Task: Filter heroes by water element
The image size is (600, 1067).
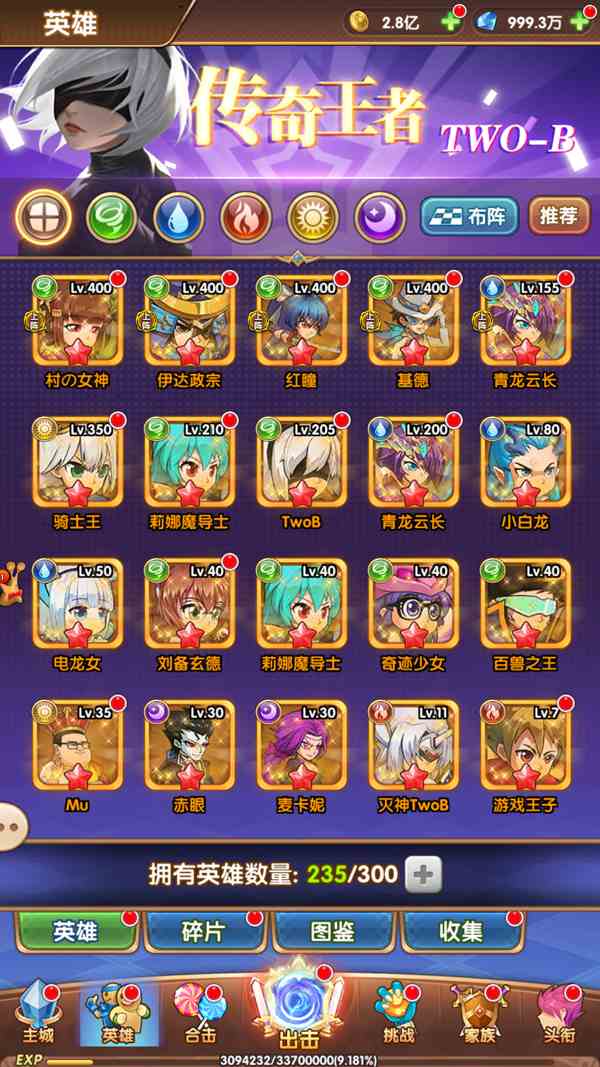Action: (179, 216)
